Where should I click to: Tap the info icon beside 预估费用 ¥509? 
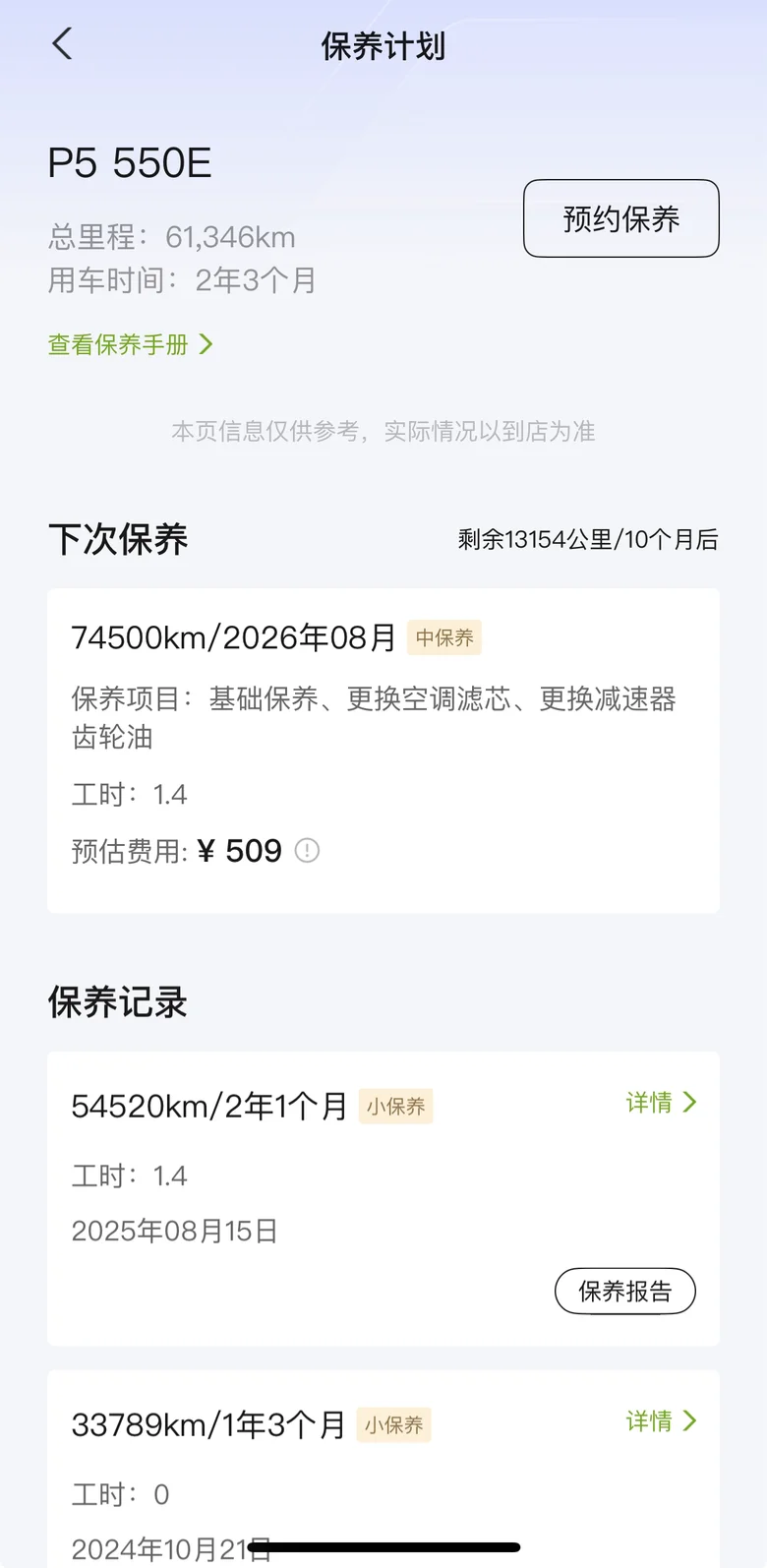[x=307, y=851]
